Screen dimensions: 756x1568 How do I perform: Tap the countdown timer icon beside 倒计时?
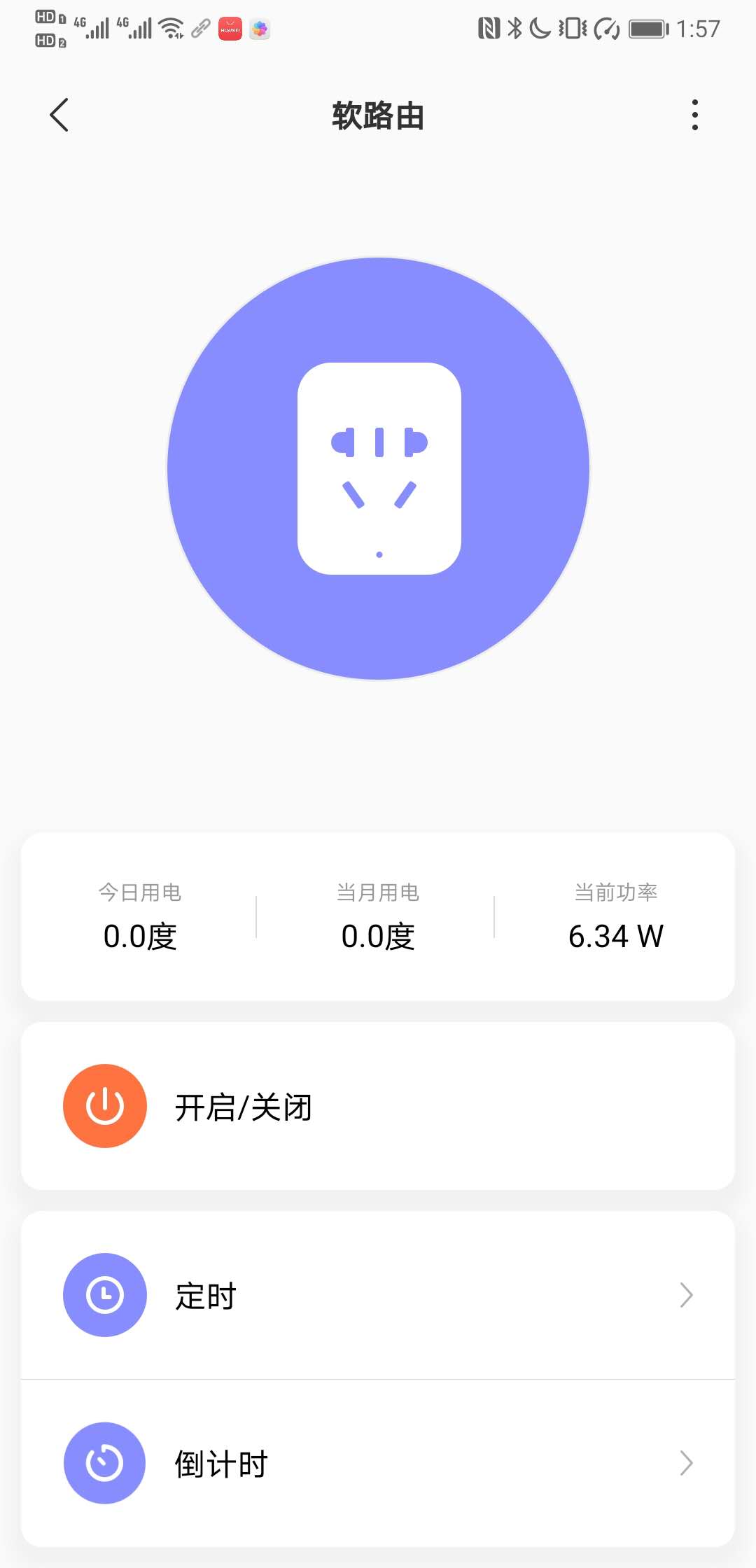pos(104,1463)
